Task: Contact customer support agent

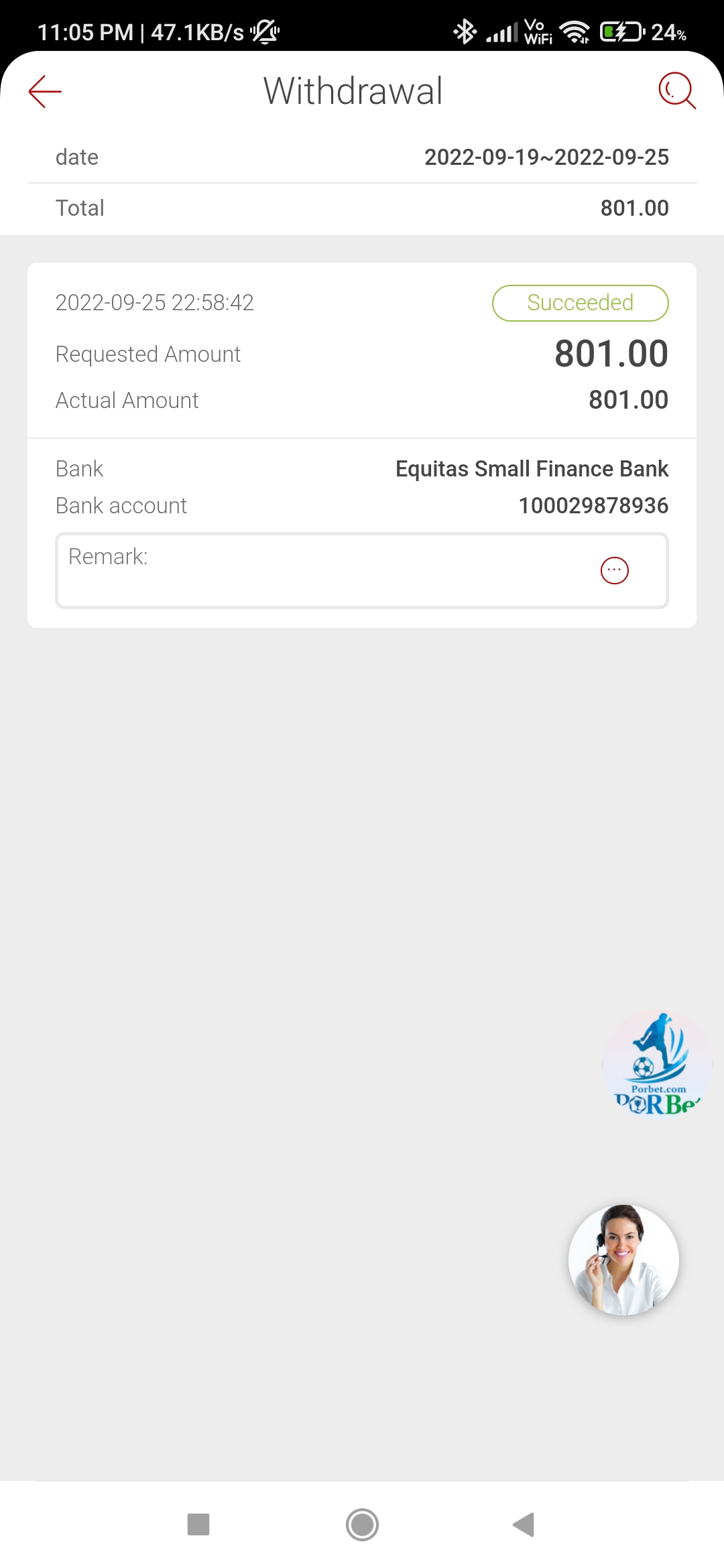Action: click(x=623, y=1260)
